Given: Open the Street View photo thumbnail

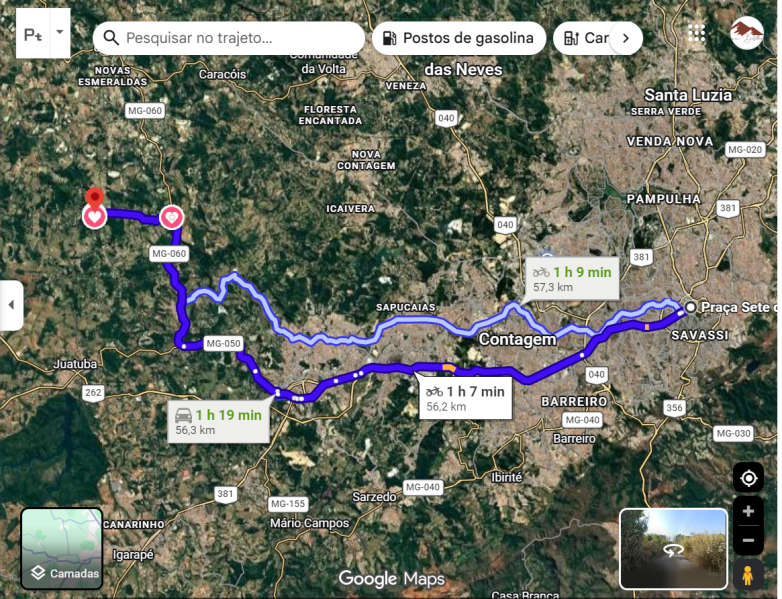Looking at the screenshot, I should click(673, 549).
